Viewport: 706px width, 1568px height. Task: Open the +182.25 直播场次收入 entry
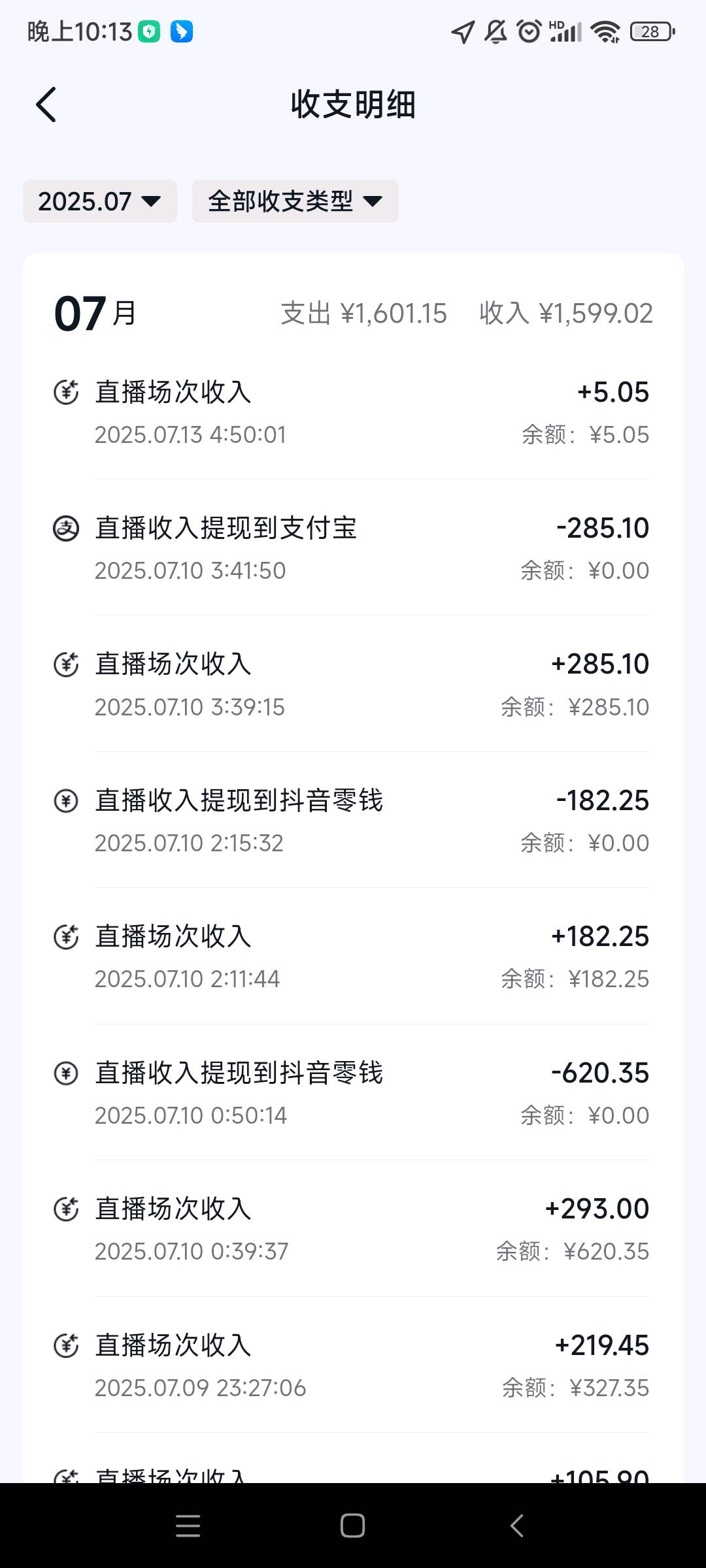(x=353, y=956)
